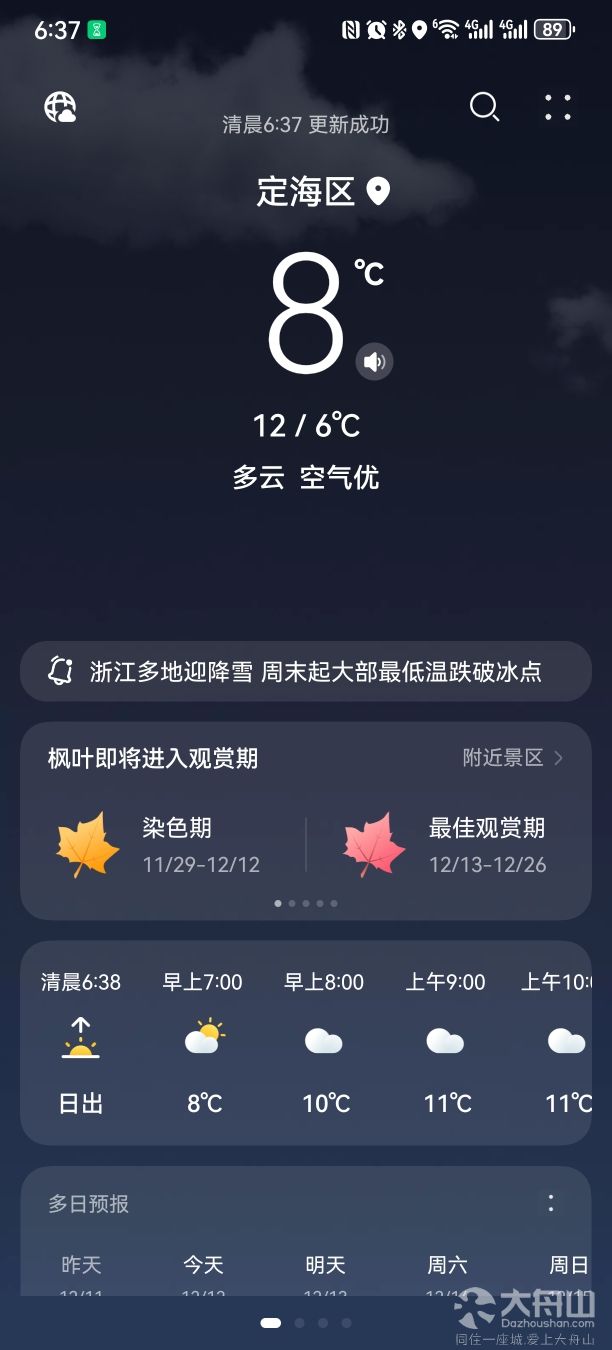
Task: Open the top overflow menu
Action: click(558, 107)
